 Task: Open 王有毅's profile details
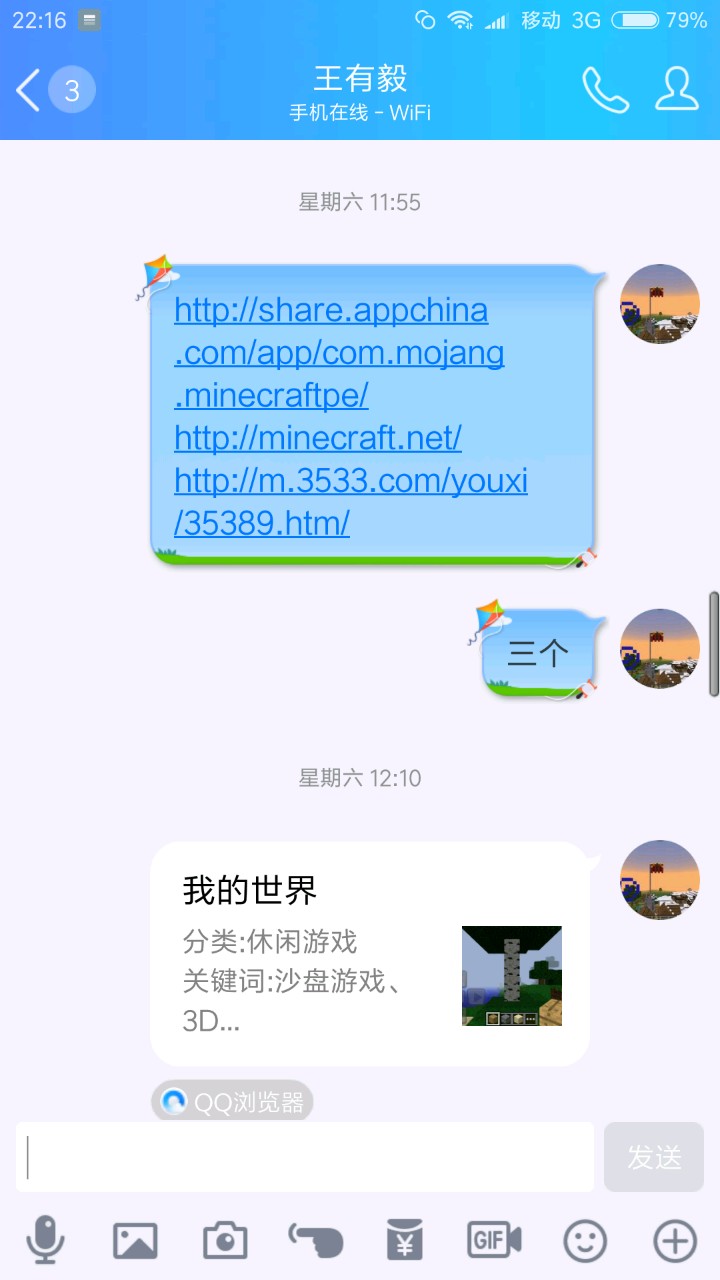[x=677, y=90]
